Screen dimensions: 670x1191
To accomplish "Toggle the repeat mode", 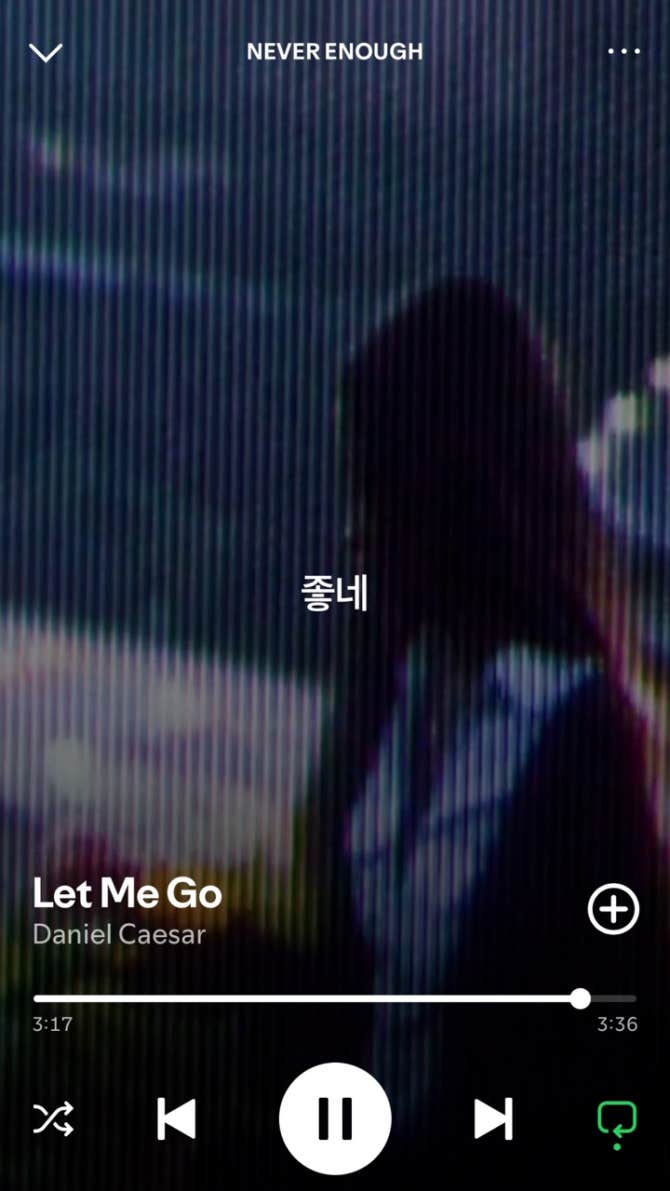I will pos(617,1118).
